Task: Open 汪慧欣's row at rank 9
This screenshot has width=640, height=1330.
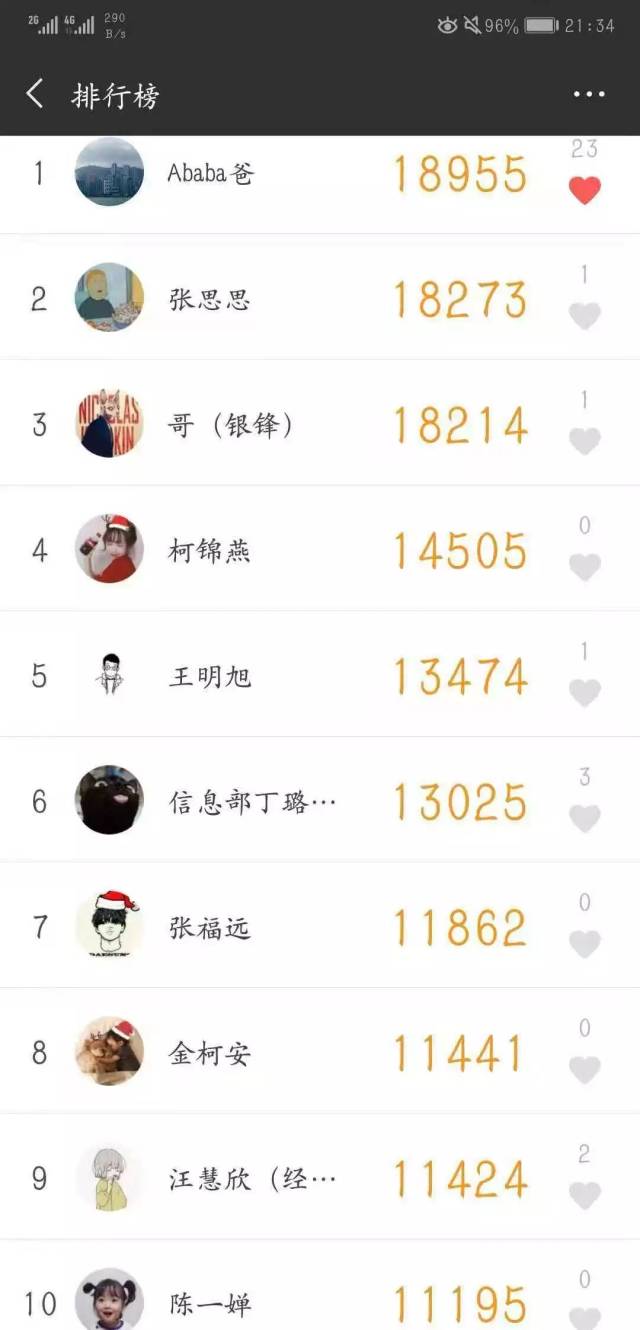Action: (300, 1180)
